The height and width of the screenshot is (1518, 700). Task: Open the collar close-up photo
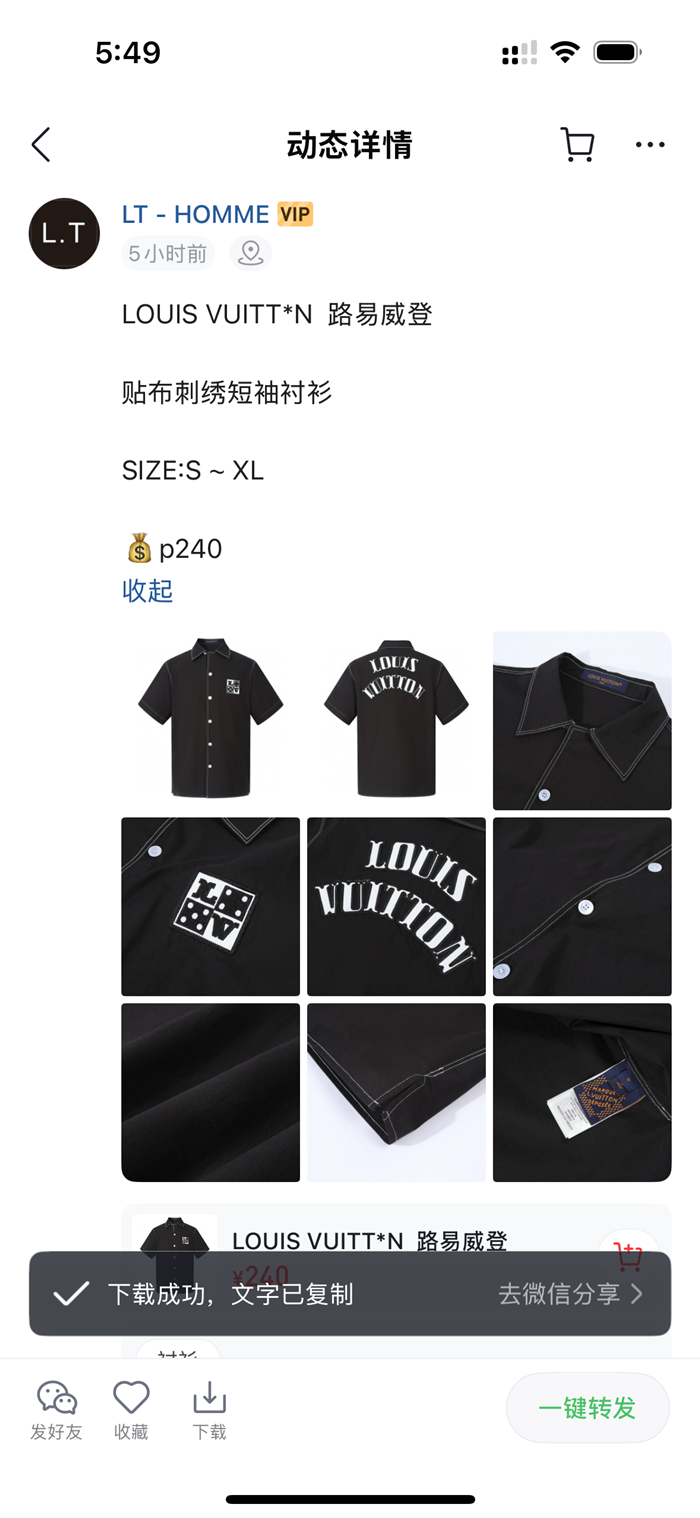(x=582, y=720)
